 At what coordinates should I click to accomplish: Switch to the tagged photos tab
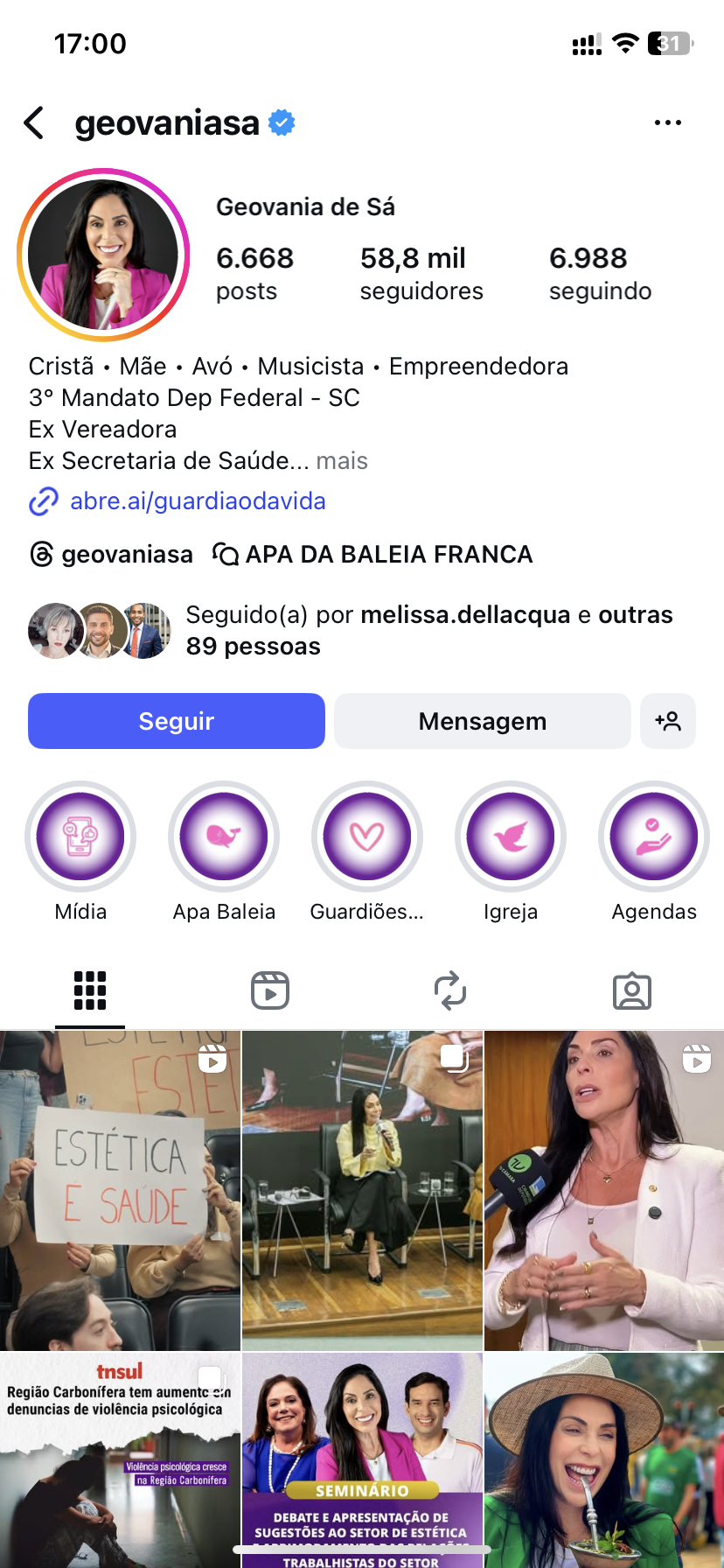coord(631,990)
